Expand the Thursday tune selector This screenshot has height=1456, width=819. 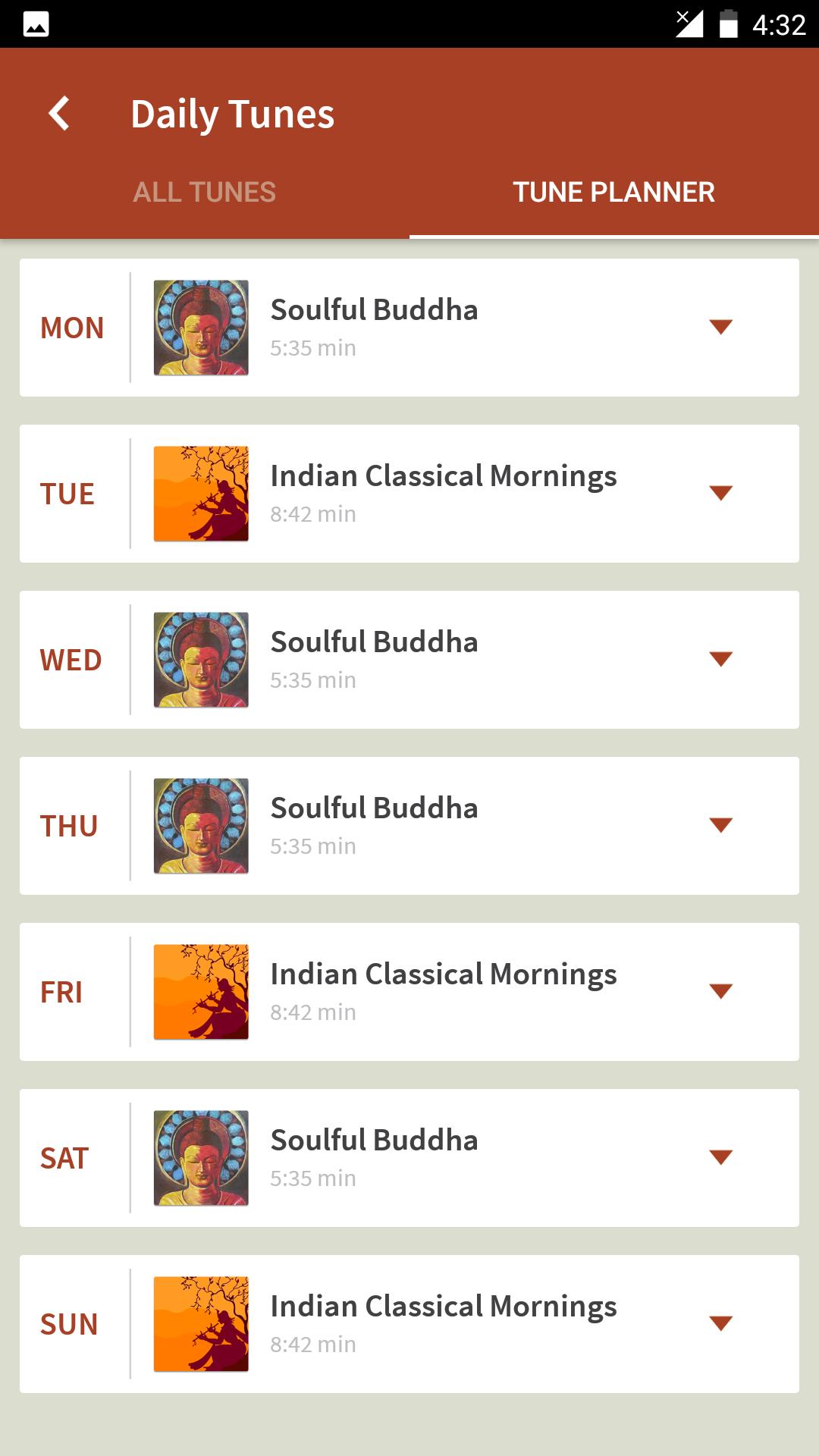pyautogui.click(x=720, y=825)
